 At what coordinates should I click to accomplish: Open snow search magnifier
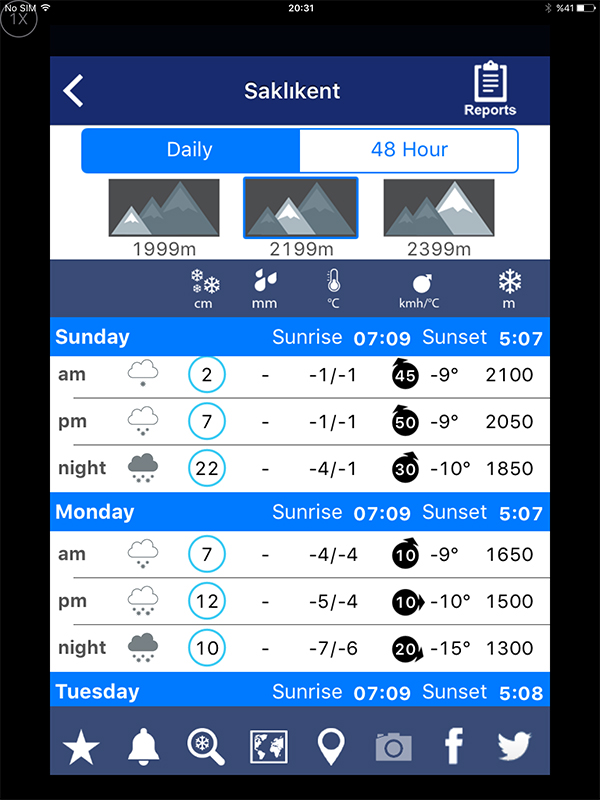pyautogui.click(x=206, y=746)
